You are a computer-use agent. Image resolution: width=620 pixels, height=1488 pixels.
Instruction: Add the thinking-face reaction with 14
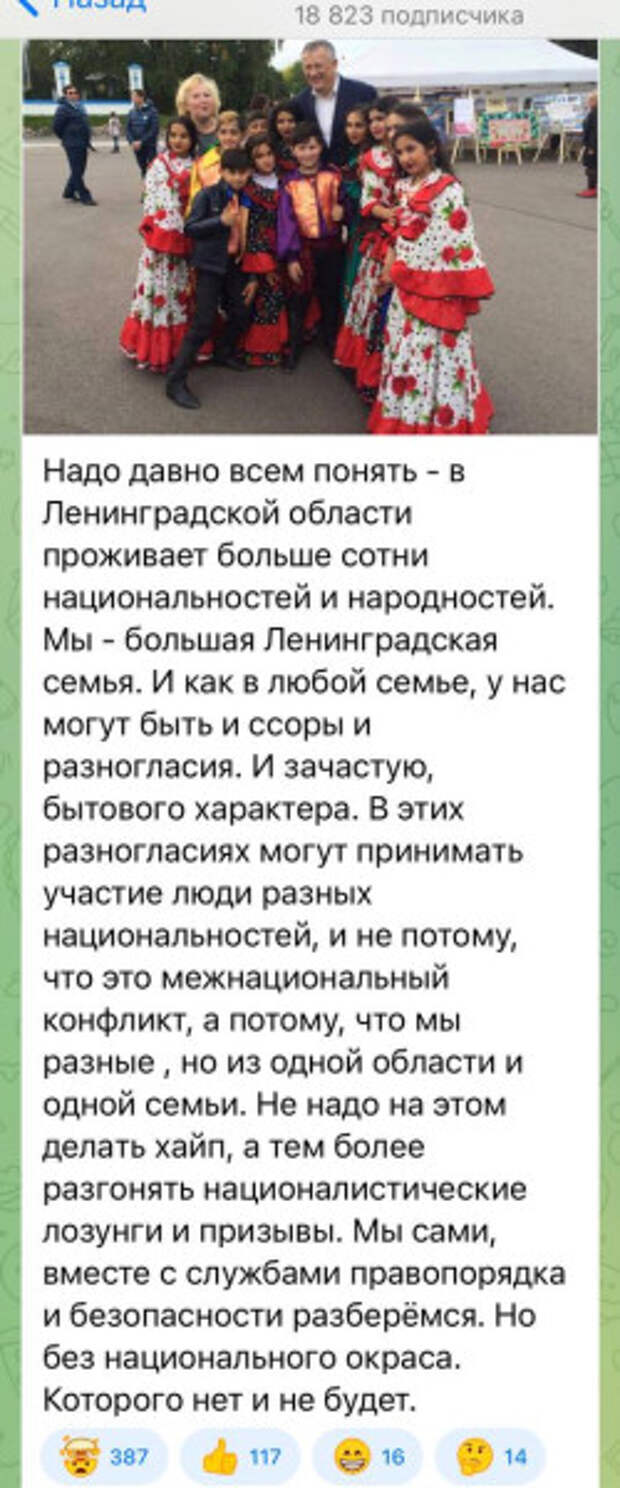pos(490,1457)
